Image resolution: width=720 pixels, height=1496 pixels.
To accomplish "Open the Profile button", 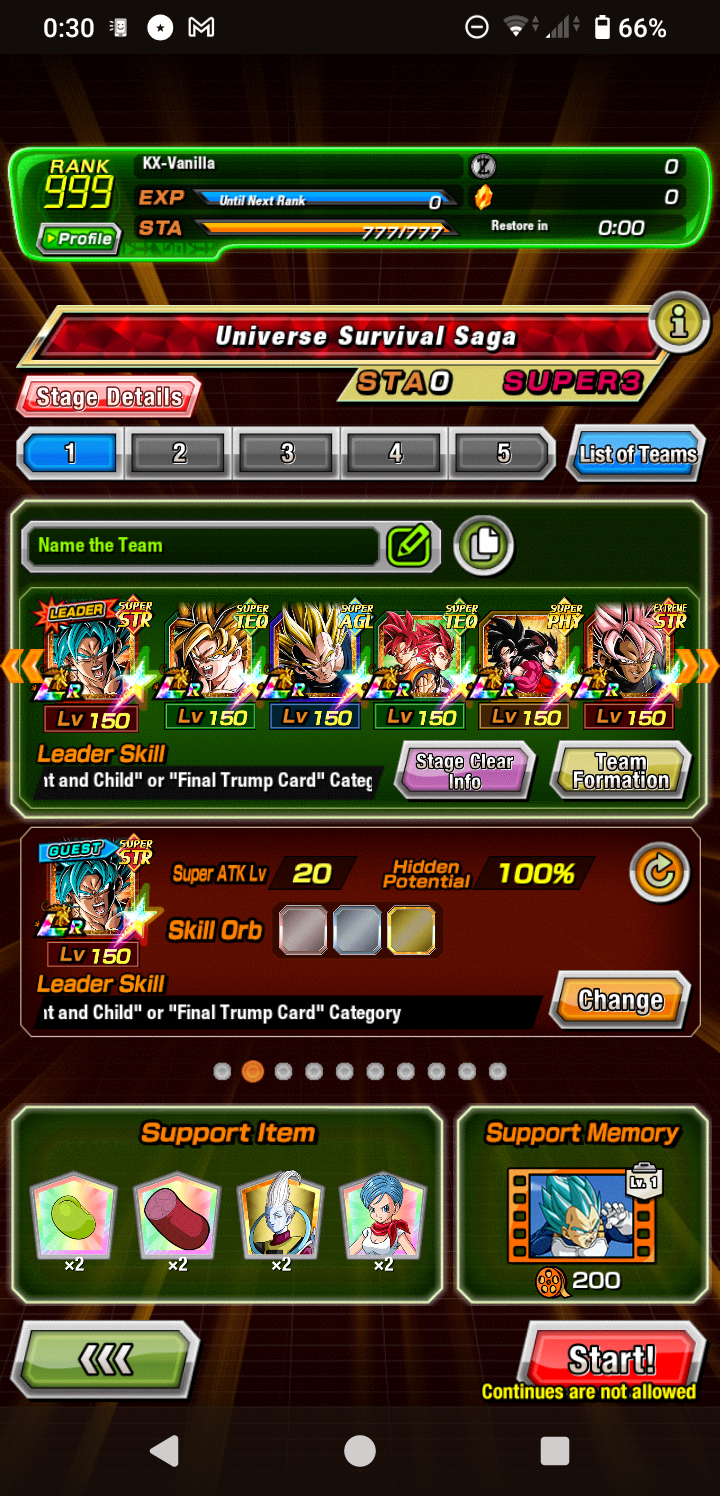I will click(79, 238).
